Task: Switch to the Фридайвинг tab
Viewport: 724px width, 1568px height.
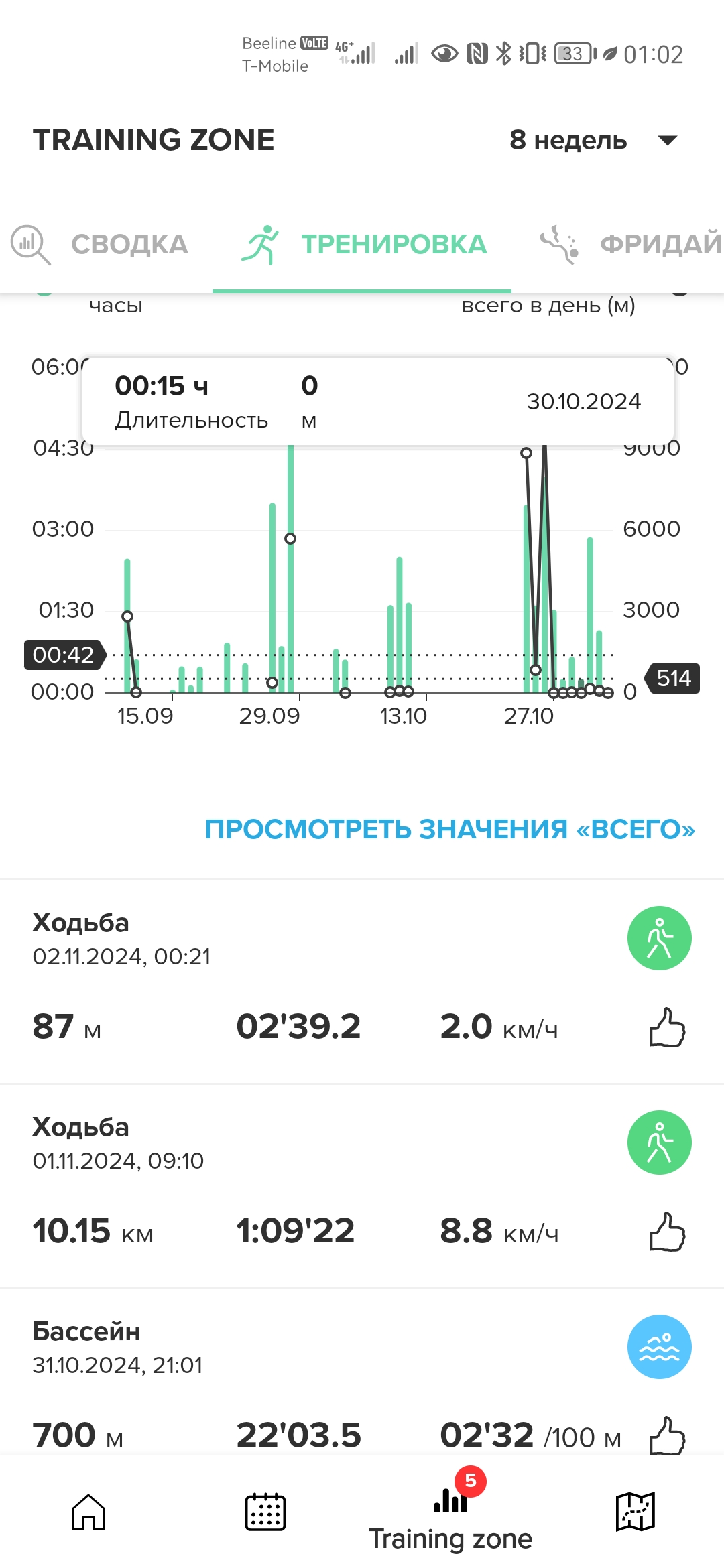Action: pyautogui.click(x=630, y=245)
